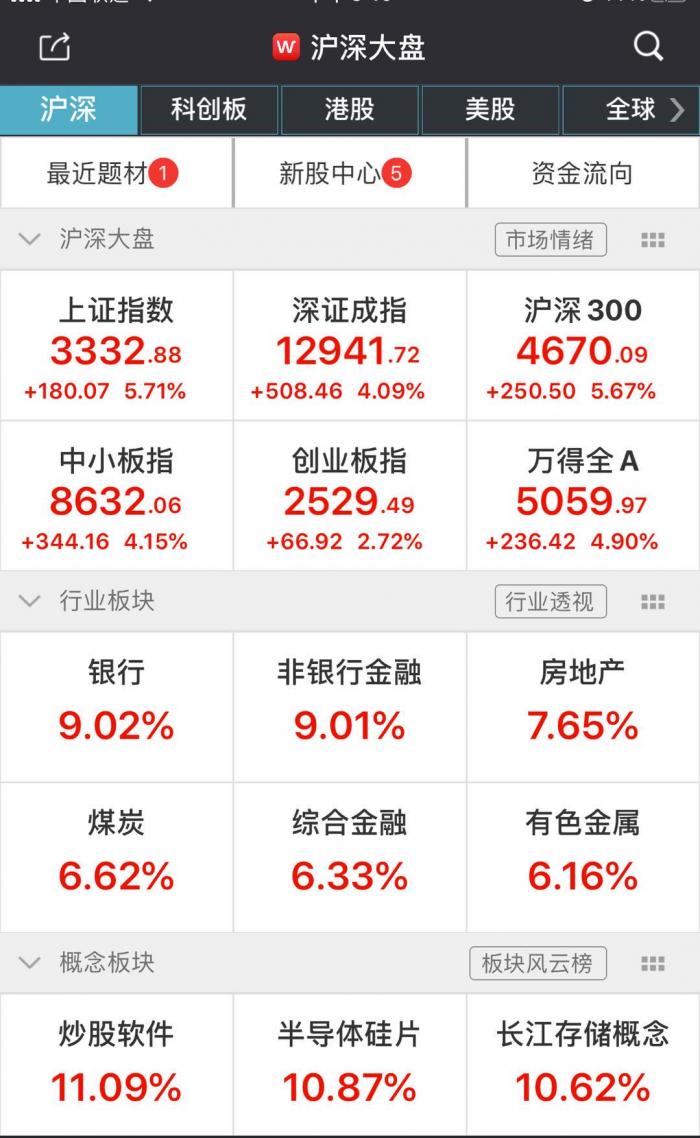Select the 美股 tab
Image resolution: width=700 pixels, height=1138 pixels.
[x=490, y=109]
